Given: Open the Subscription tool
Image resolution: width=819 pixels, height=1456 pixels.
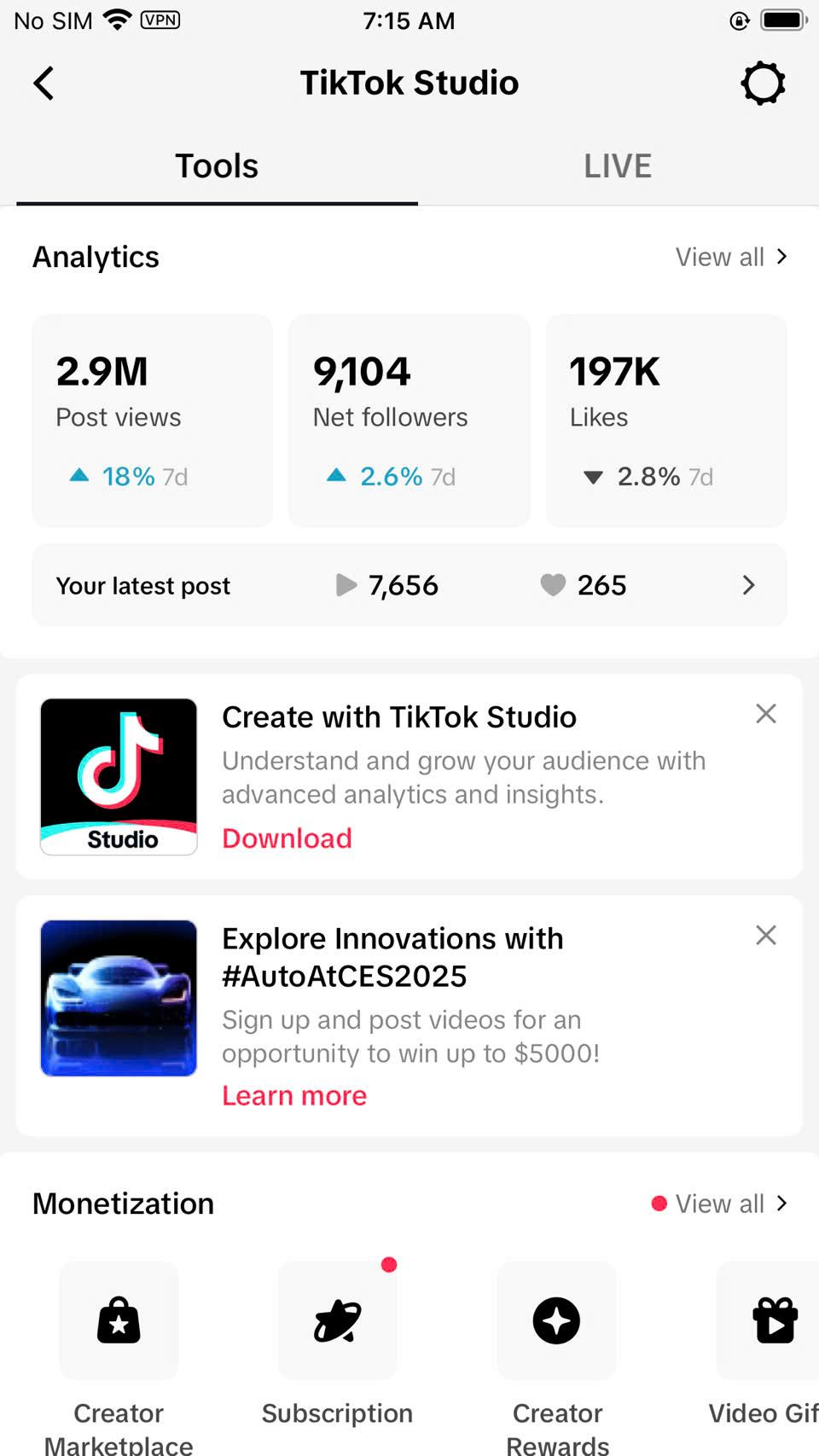Looking at the screenshot, I should 338,1344.
